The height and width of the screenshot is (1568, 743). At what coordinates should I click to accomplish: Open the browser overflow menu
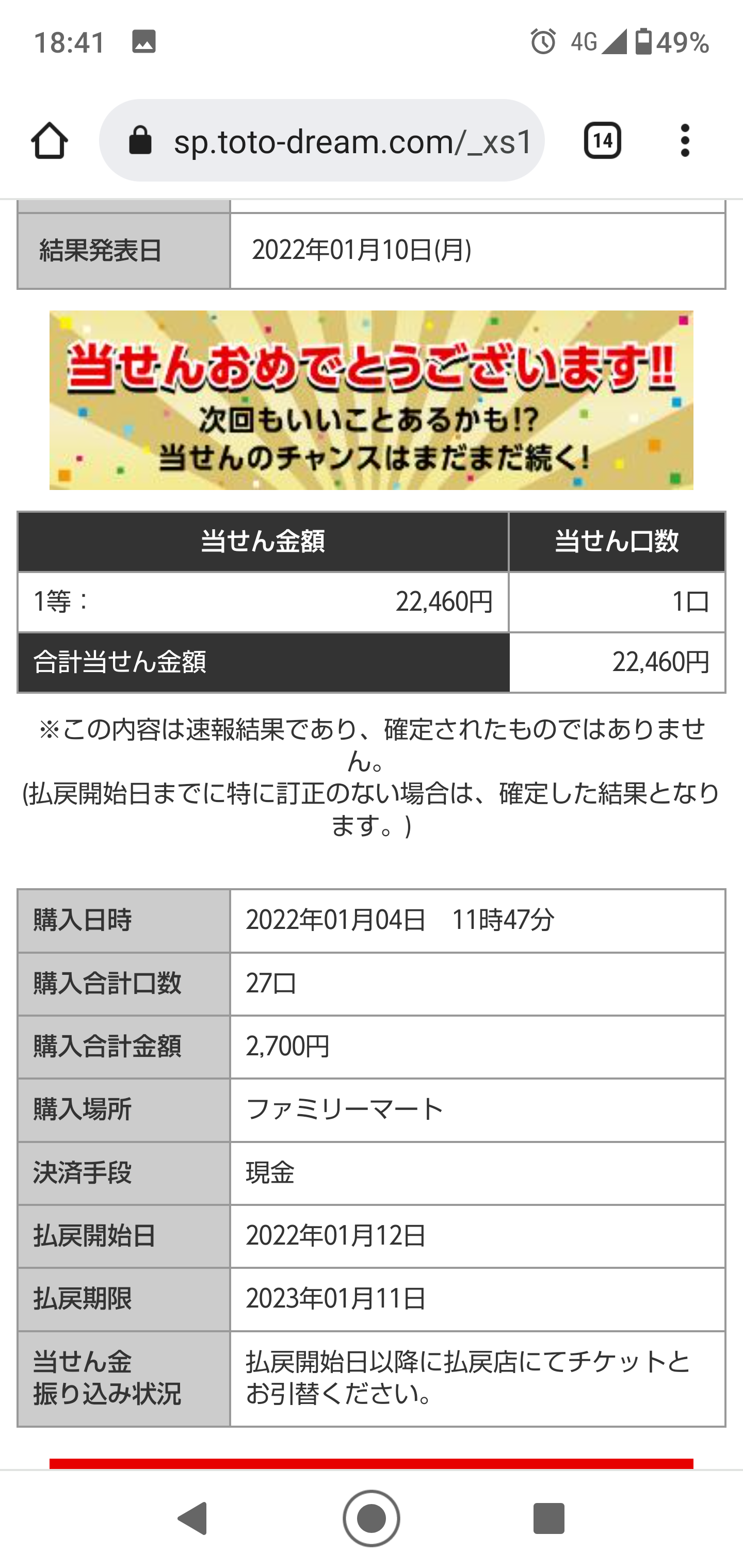[x=685, y=141]
